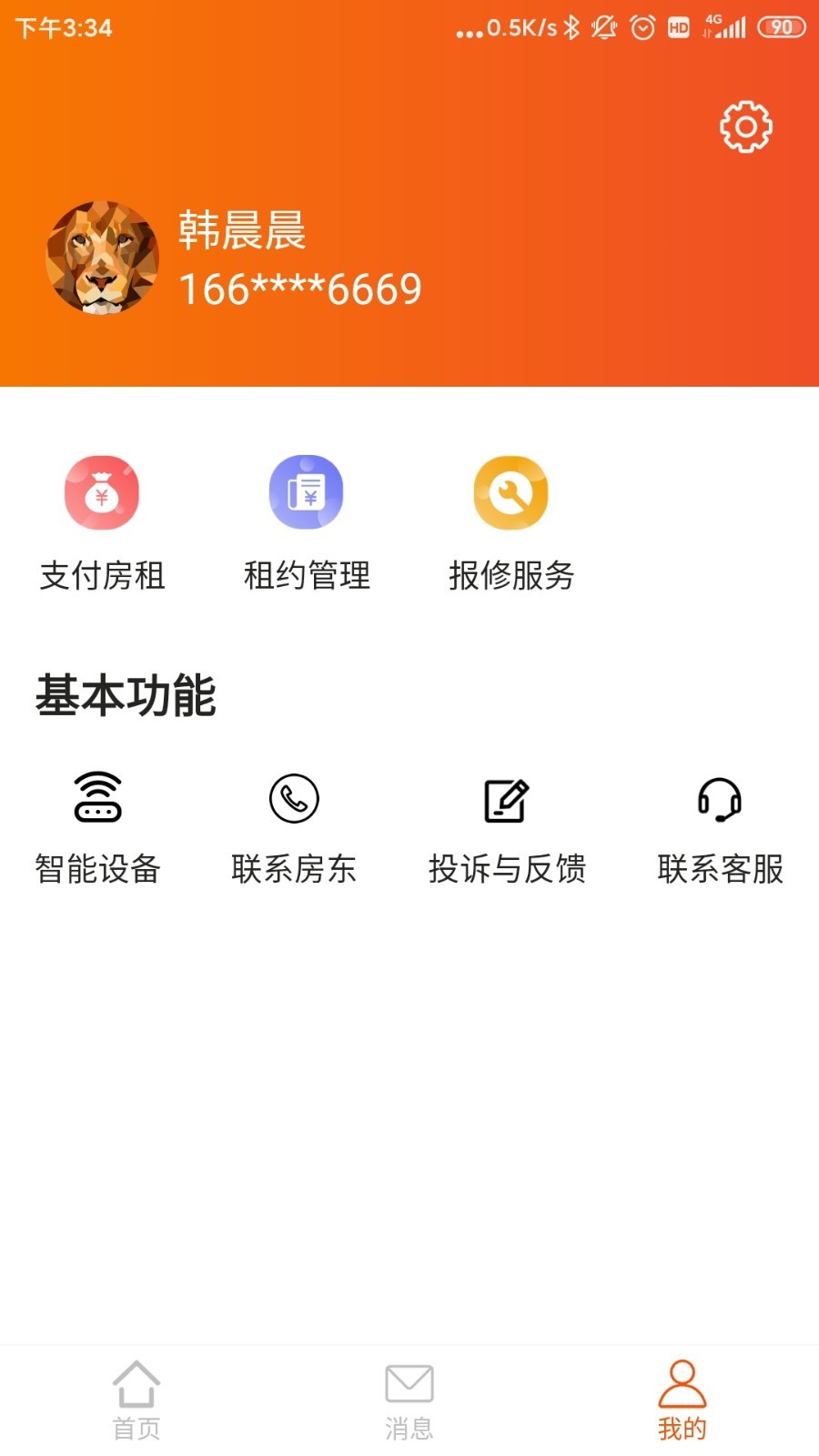Select the 我的 person tab
819x1456 pixels.
point(682,1401)
